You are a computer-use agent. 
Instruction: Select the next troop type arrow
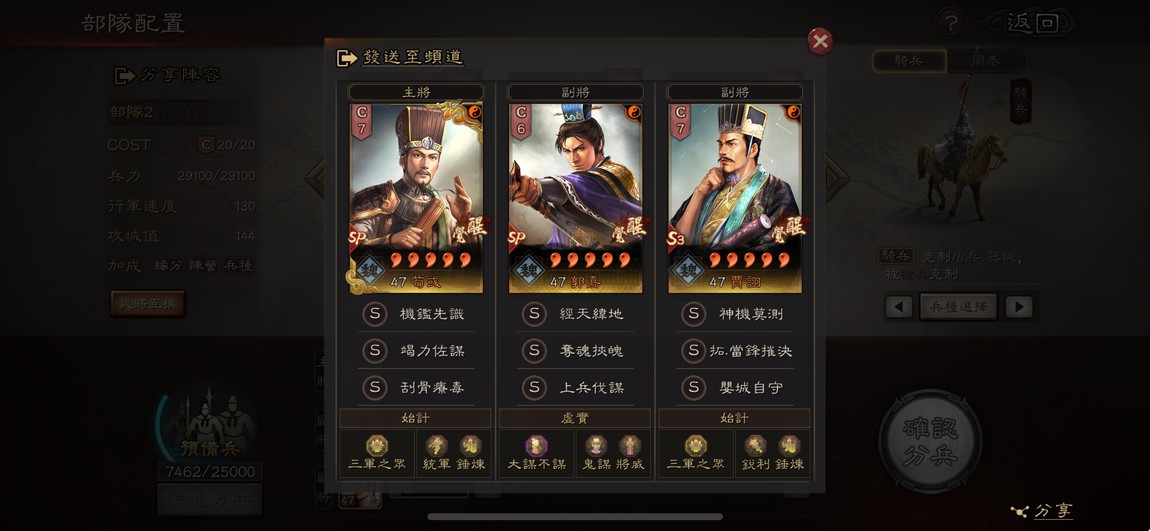pyautogui.click(x=1018, y=307)
